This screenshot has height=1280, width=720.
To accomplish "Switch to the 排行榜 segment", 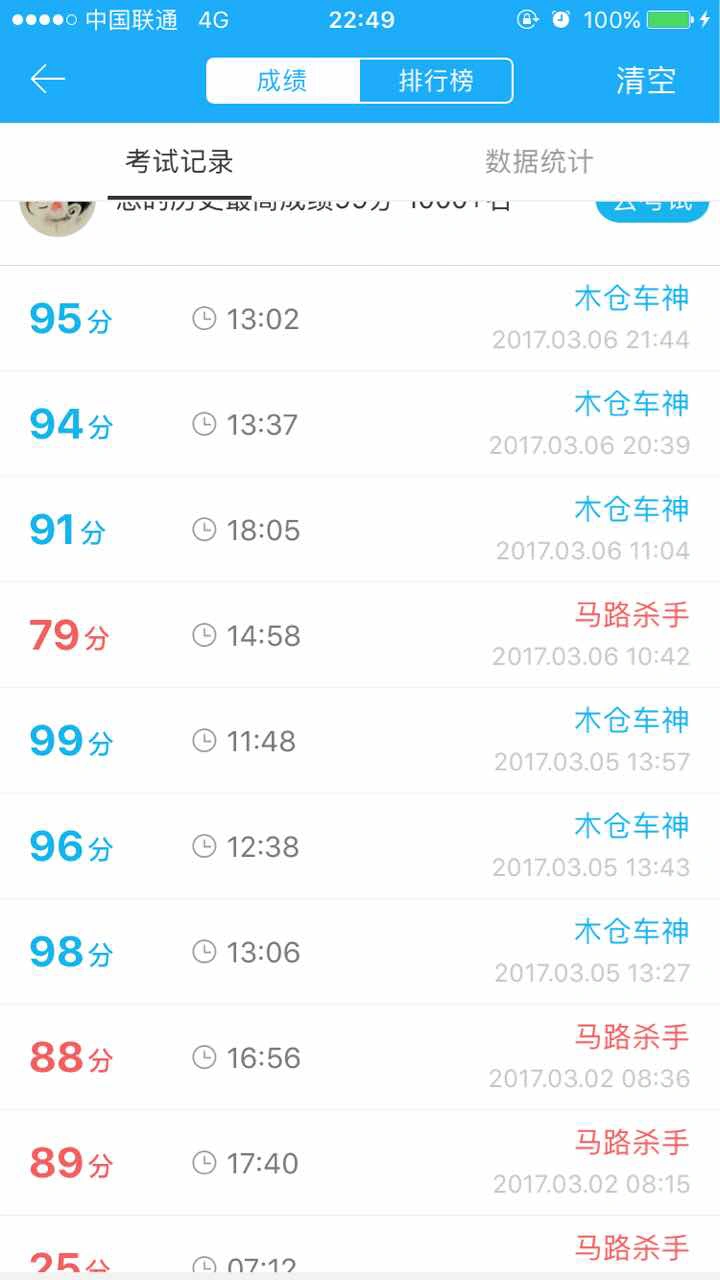I will (x=436, y=81).
